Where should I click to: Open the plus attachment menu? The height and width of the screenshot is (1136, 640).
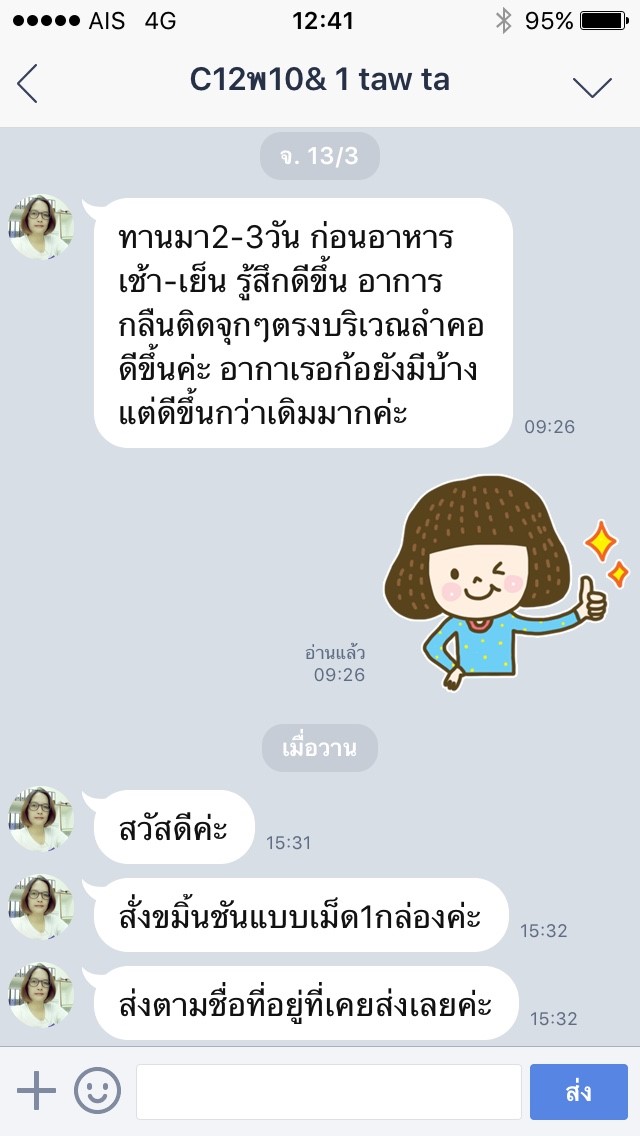pos(37,1090)
